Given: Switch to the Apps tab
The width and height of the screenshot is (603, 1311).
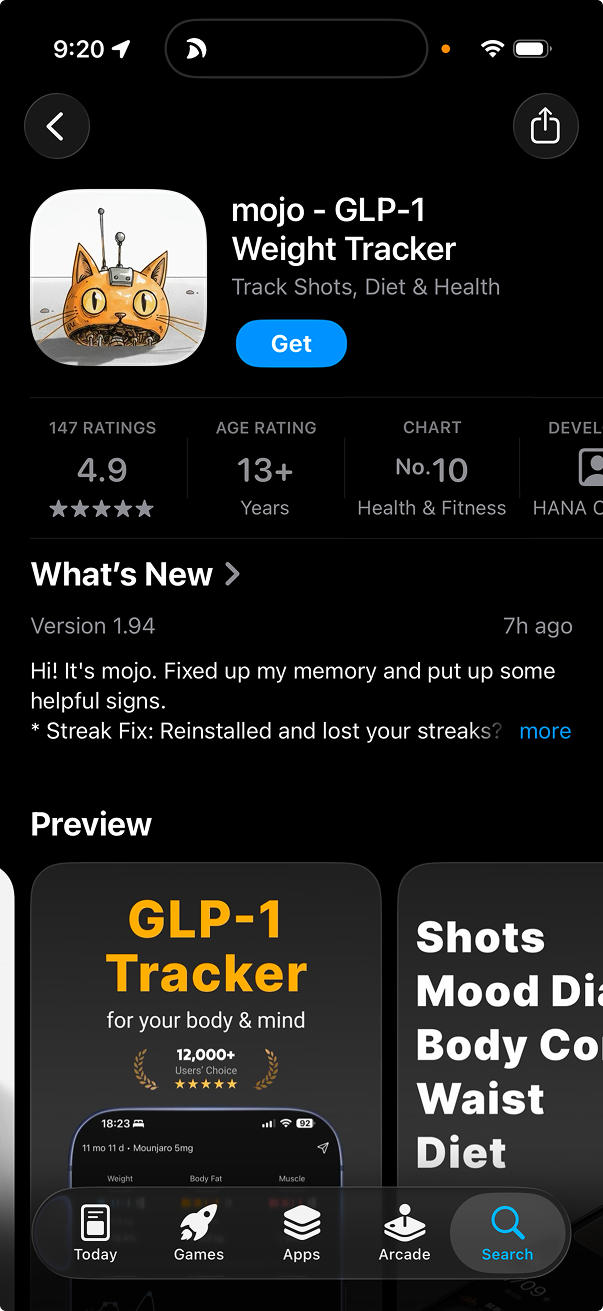Looking at the screenshot, I should coord(301,1232).
